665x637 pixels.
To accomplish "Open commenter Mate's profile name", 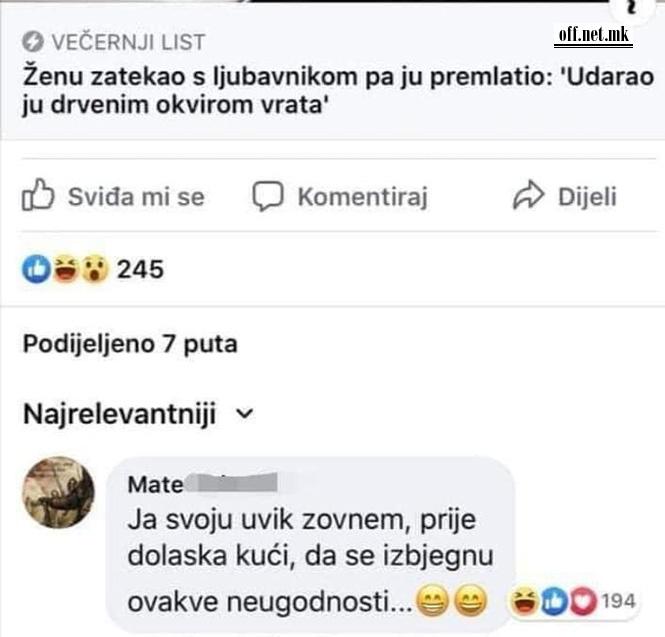I will (x=156, y=485).
